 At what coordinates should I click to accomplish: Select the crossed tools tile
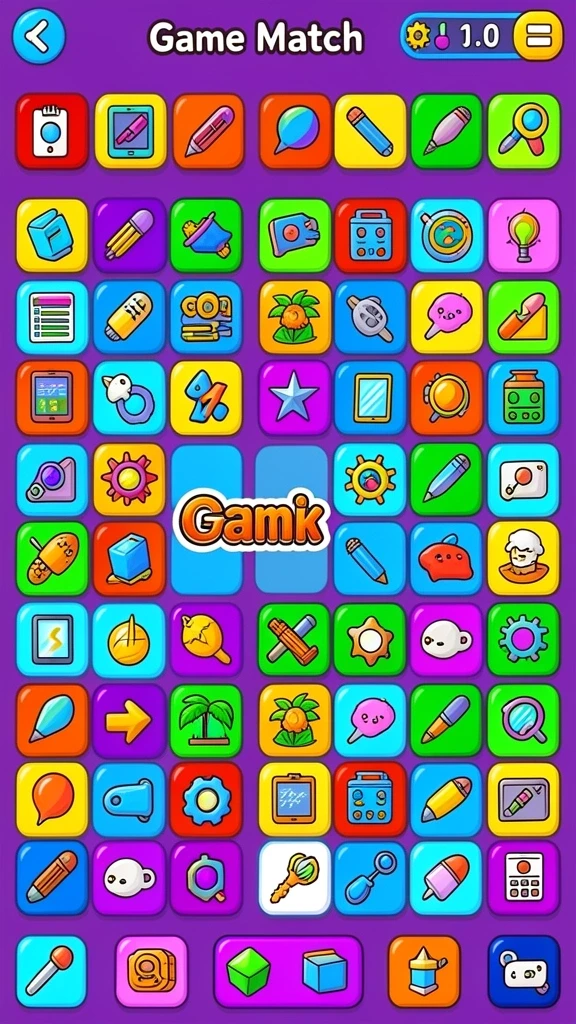click(295, 639)
